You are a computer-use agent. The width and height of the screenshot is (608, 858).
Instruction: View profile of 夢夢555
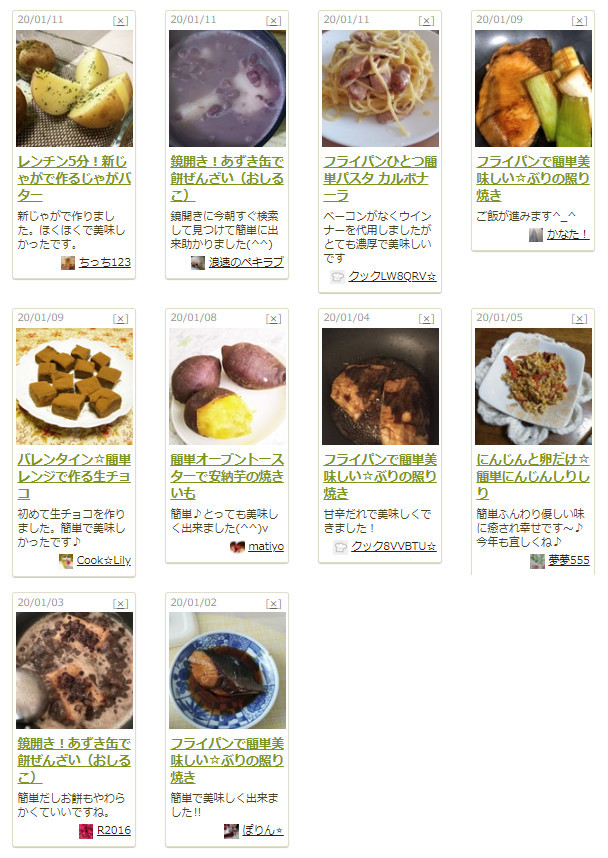(x=568, y=560)
